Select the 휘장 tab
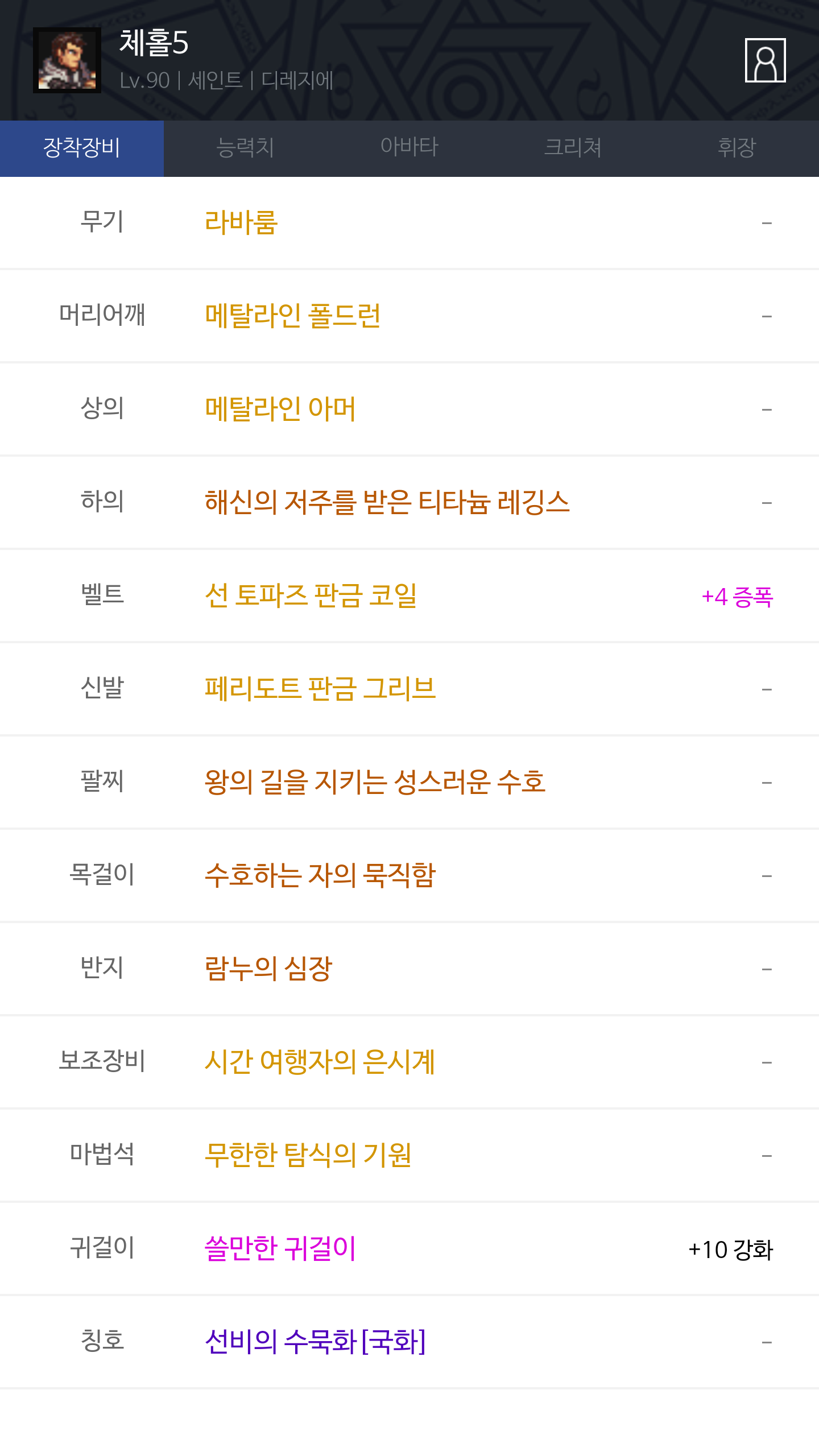The image size is (819, 1456). click(x=737, y=148)
